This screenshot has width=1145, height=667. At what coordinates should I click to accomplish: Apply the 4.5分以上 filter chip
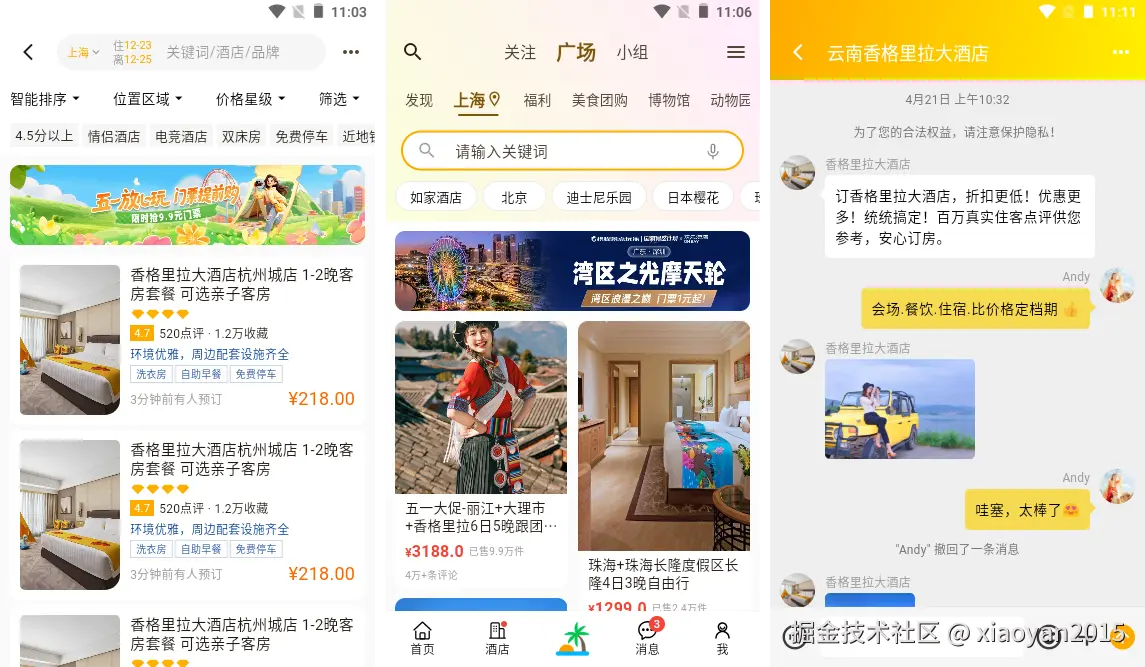[44, 136]
